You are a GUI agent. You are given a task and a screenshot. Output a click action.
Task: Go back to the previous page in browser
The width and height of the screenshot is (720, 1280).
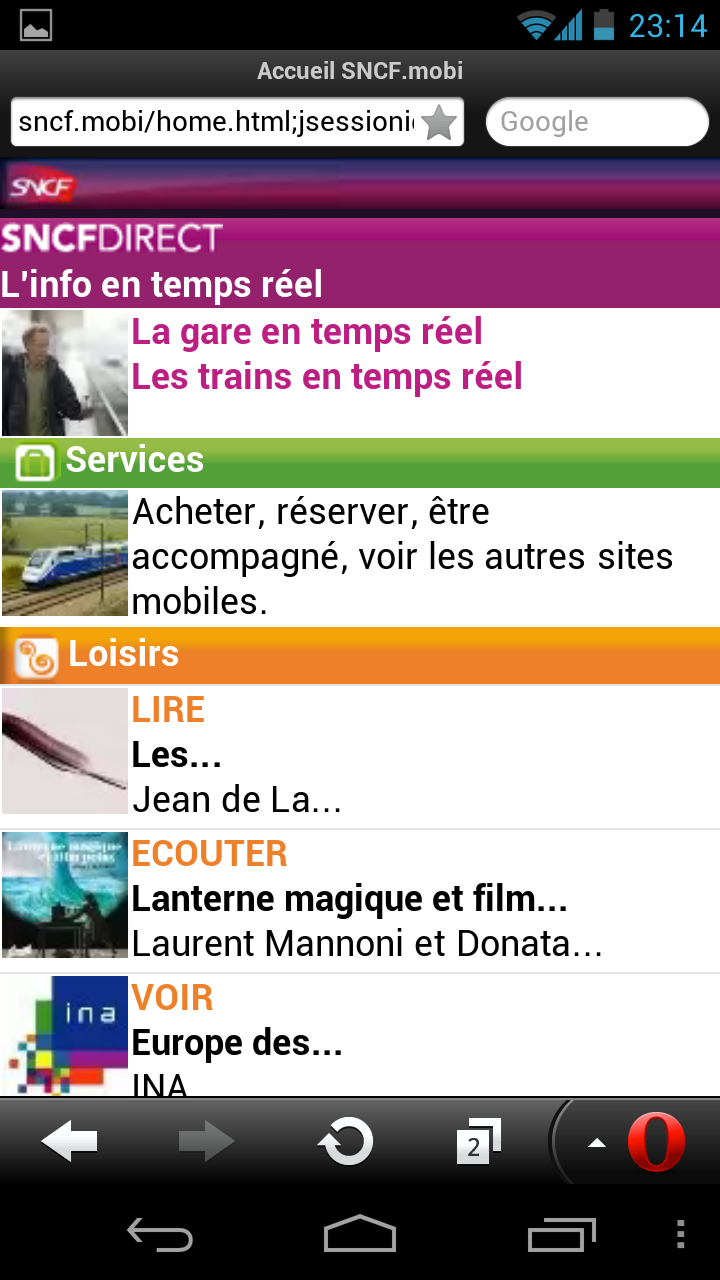pos(69,1142)
